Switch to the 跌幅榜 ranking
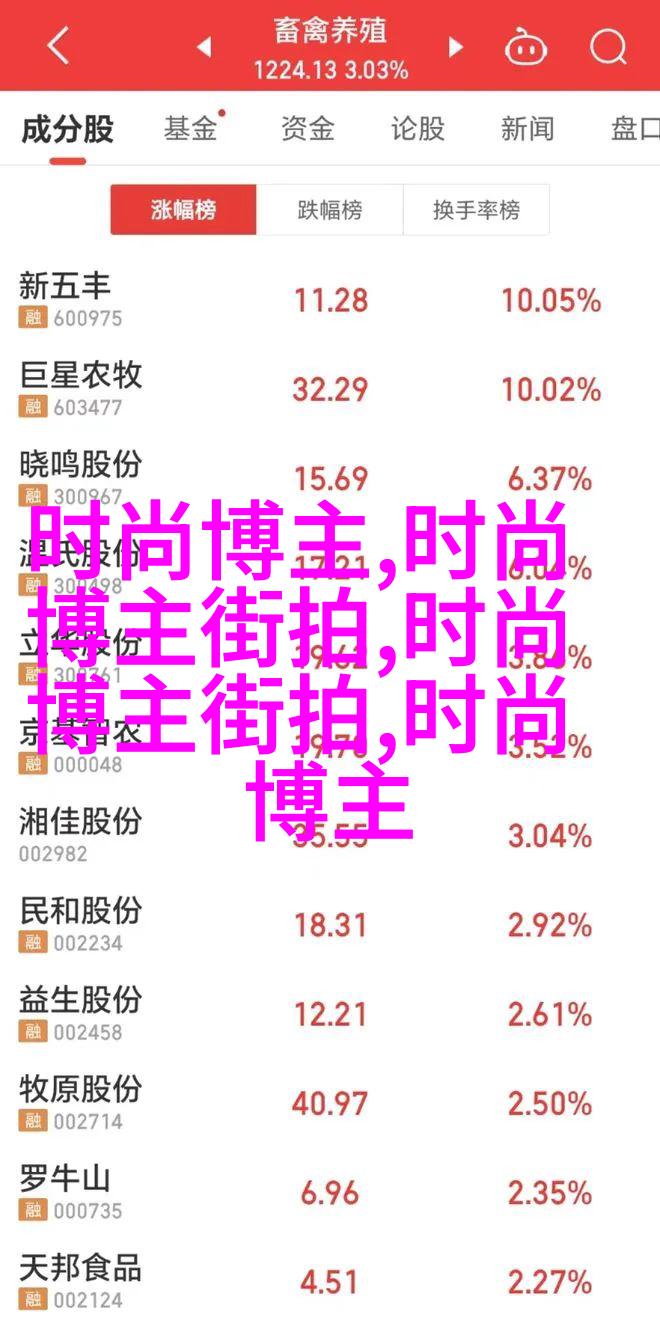Viewport: 660px width, 1321px height. [330, 210]
